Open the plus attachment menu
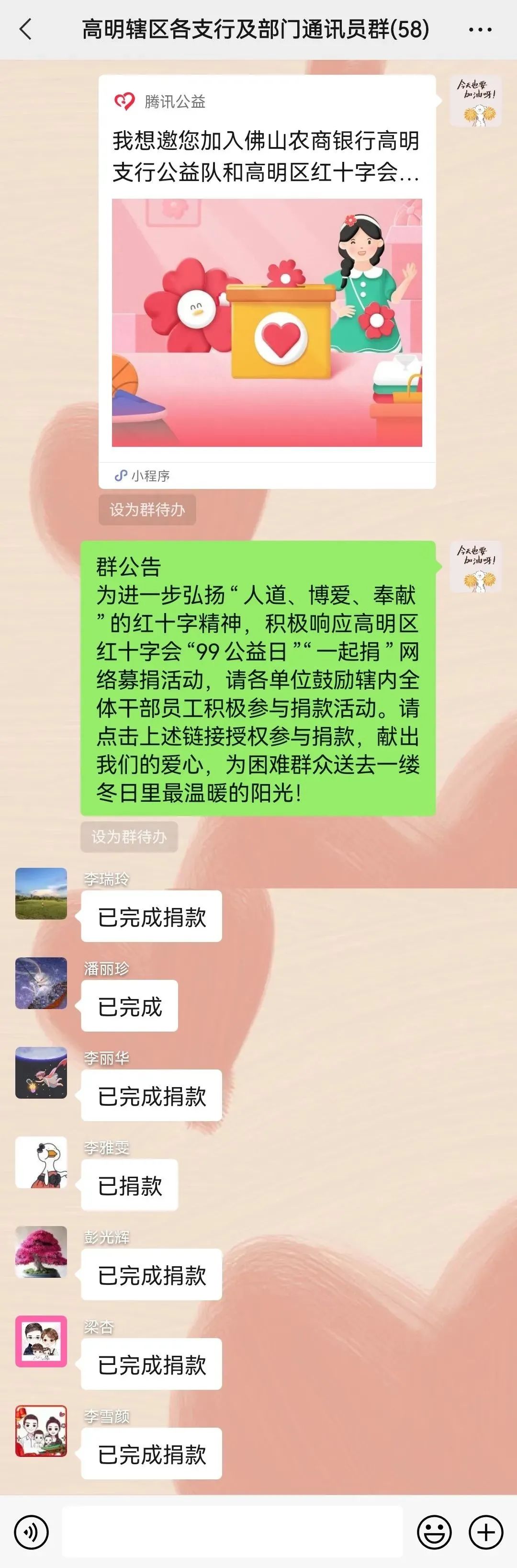The image size is (517, 1568). 486,1532
